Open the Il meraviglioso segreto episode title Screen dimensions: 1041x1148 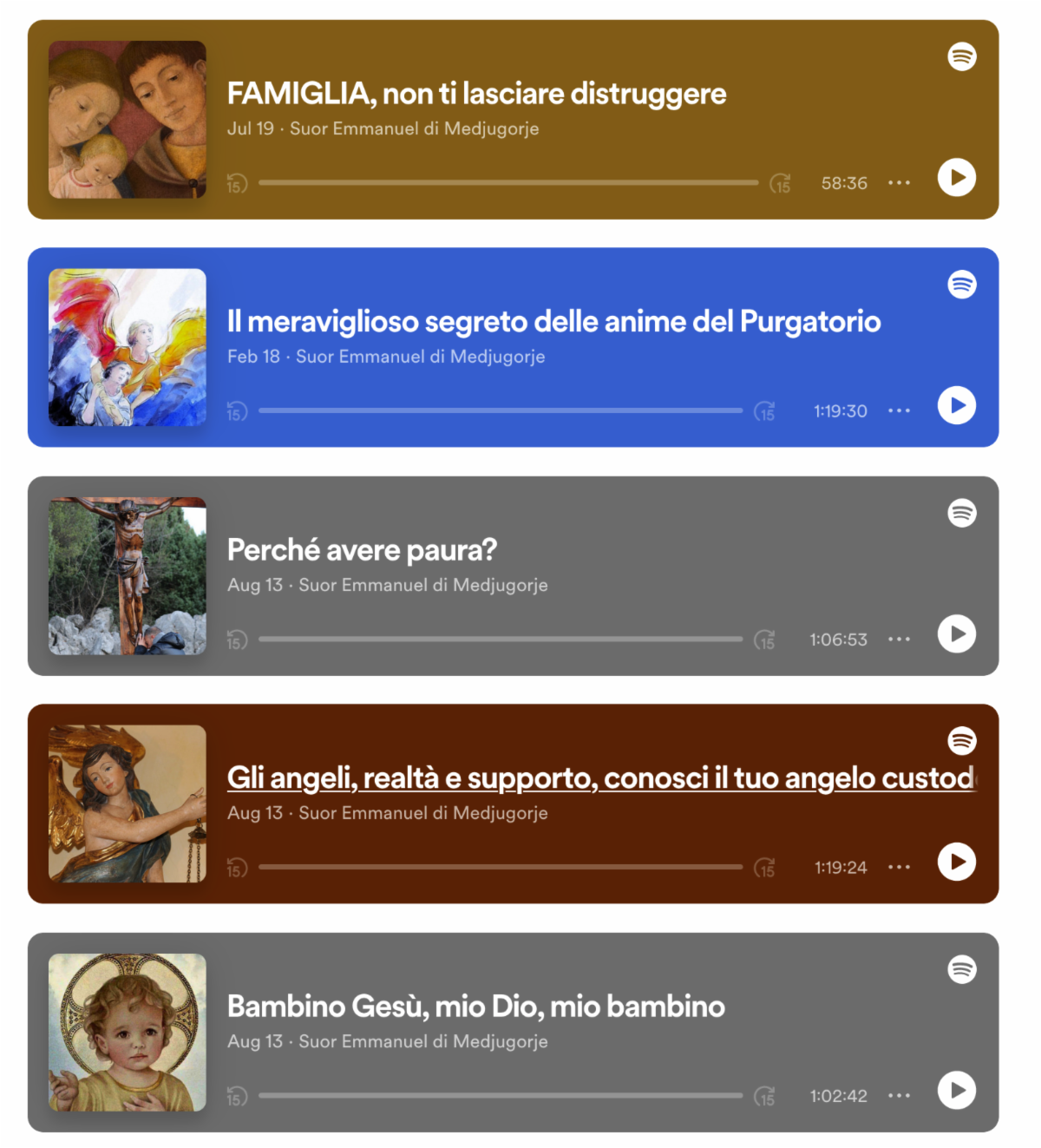coord(553,321)
